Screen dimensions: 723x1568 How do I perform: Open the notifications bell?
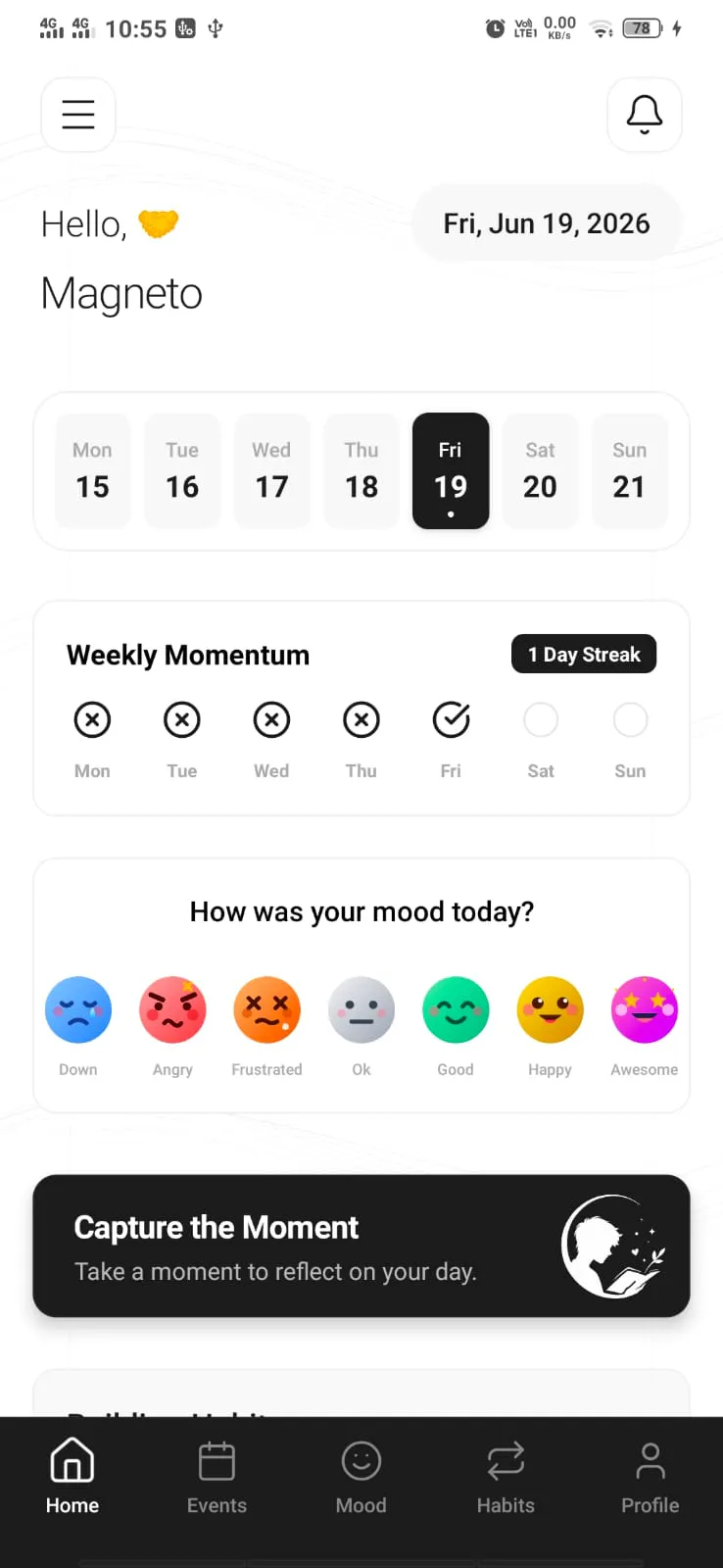point(645,115)
